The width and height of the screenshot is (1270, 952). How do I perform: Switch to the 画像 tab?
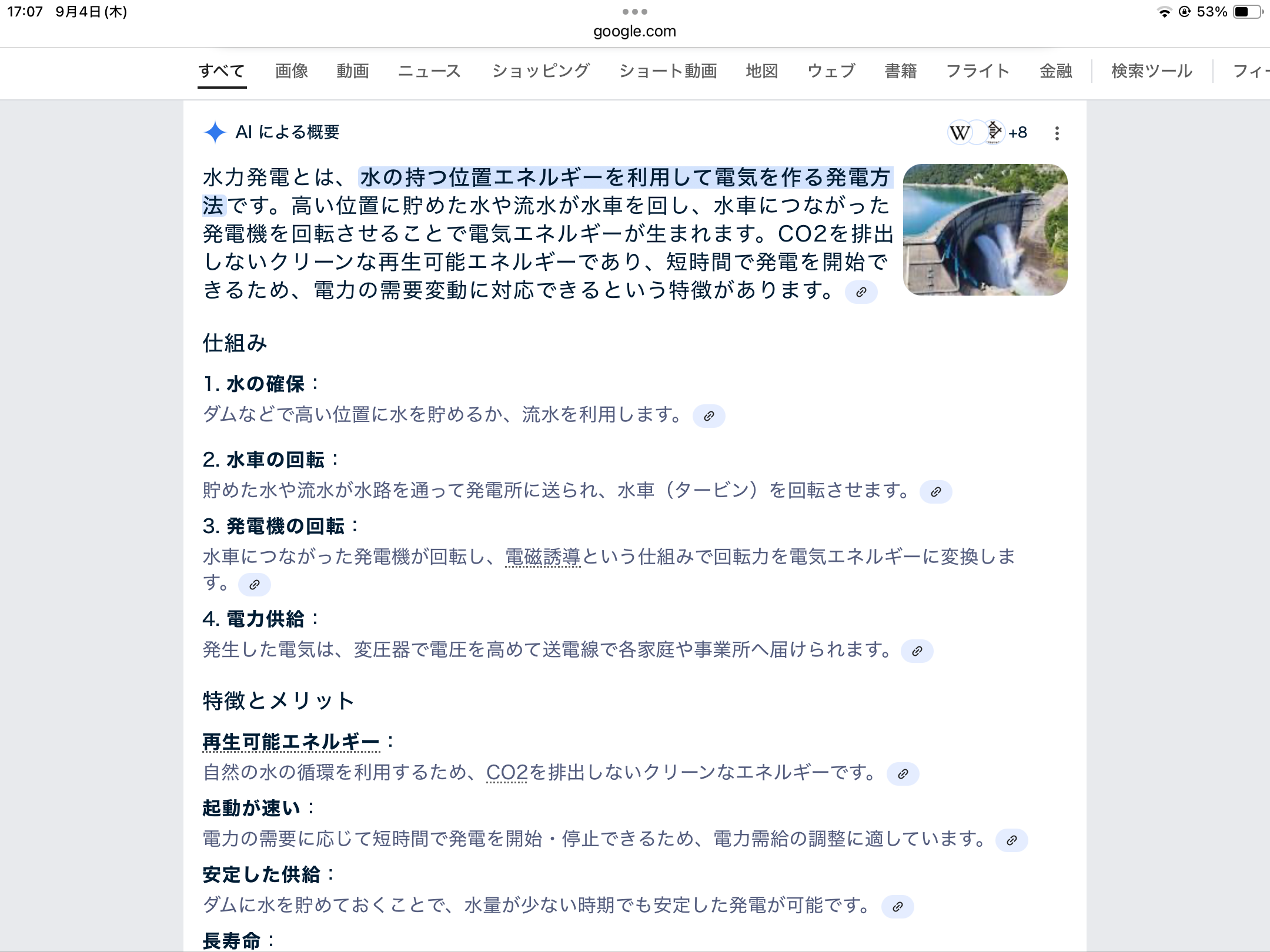click(292, 71)
